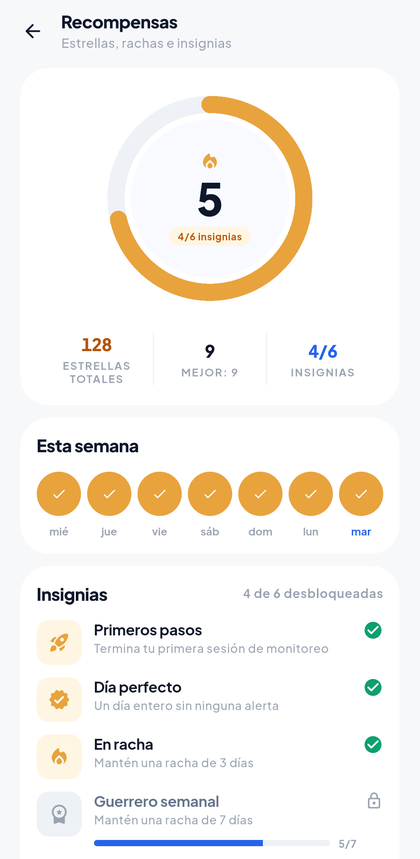
Task: Go back from the Recompensas screen
Action: [x=33, y=32]
